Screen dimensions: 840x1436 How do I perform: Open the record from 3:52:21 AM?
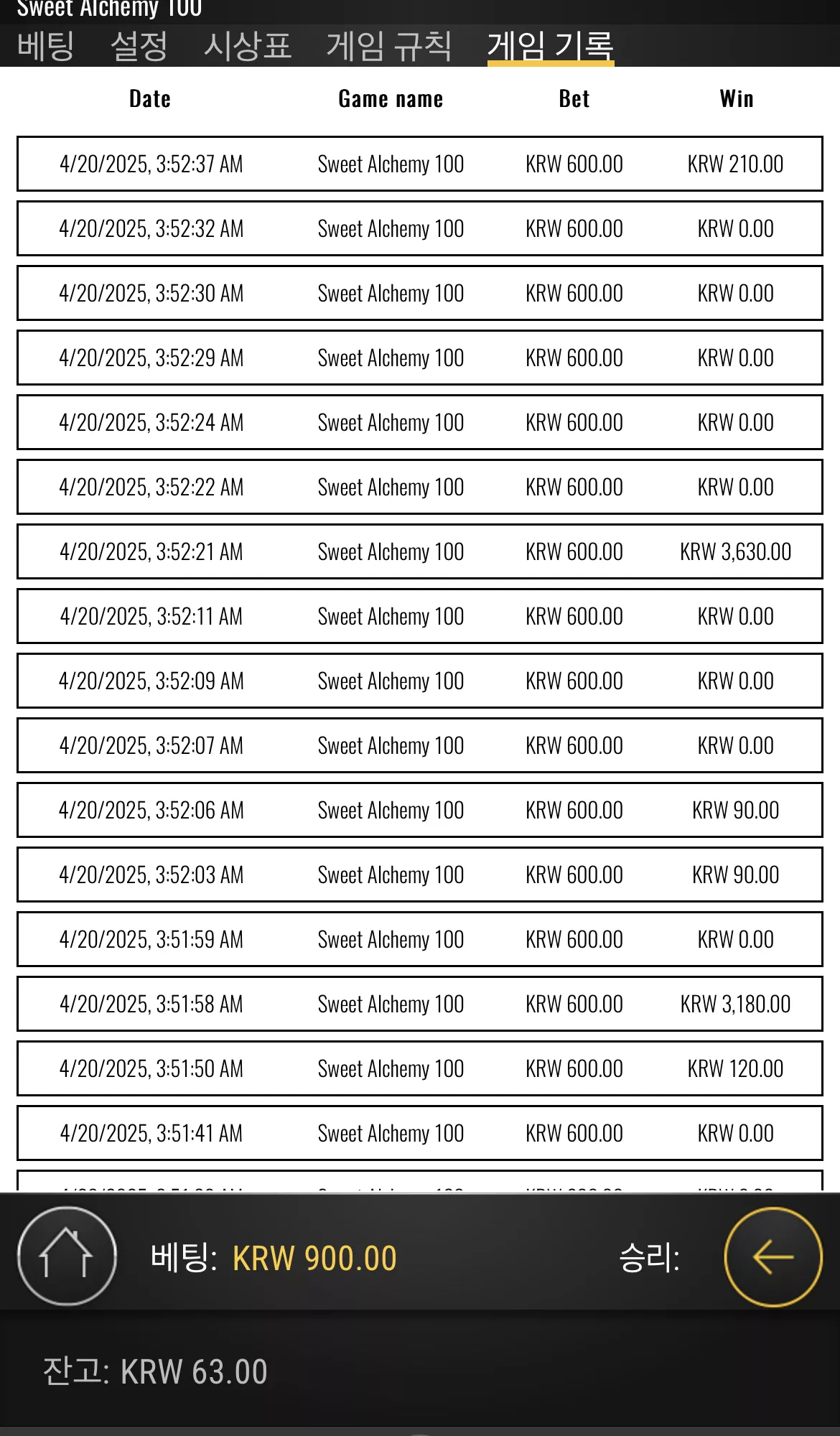pos(420,551)
